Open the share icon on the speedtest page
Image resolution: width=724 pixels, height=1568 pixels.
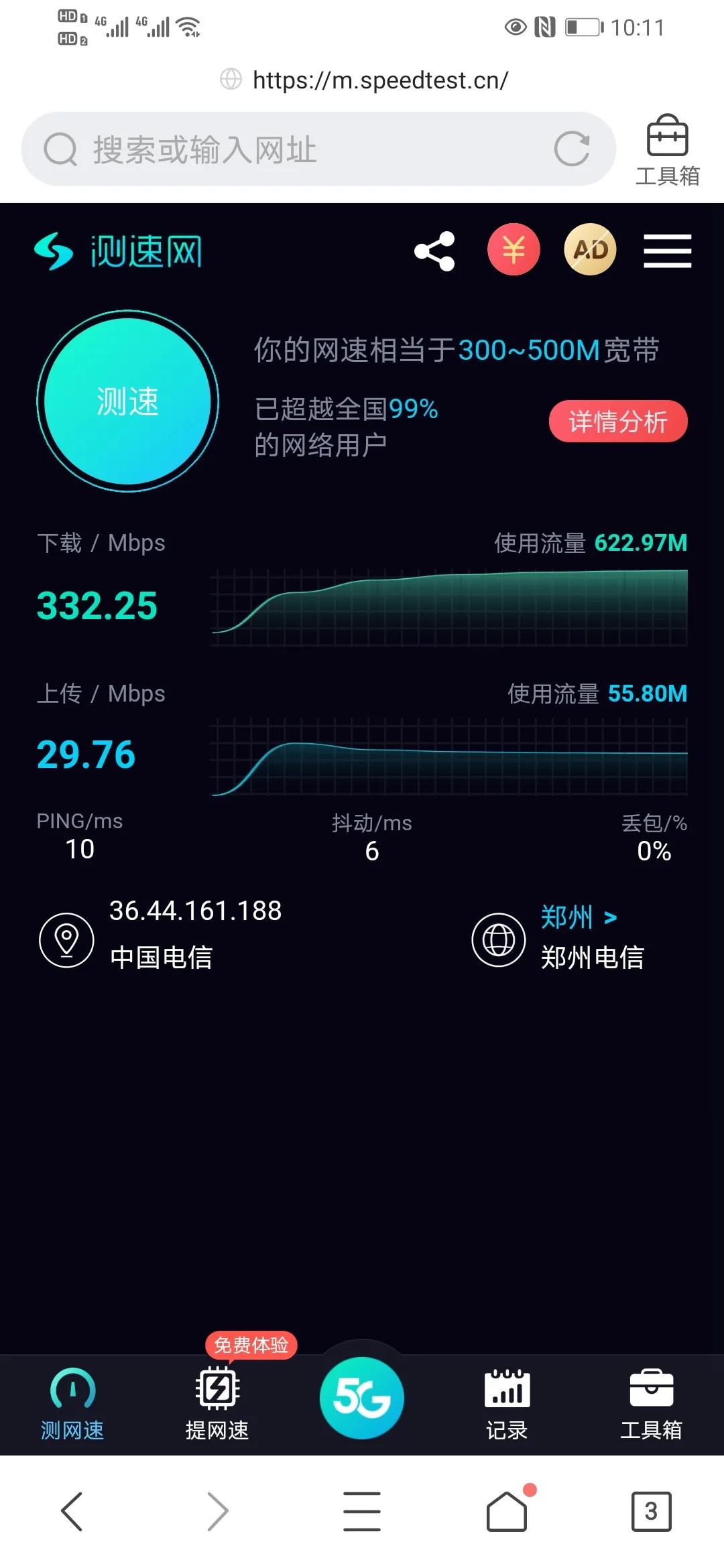pyautogui.click(x=434, y=249)
